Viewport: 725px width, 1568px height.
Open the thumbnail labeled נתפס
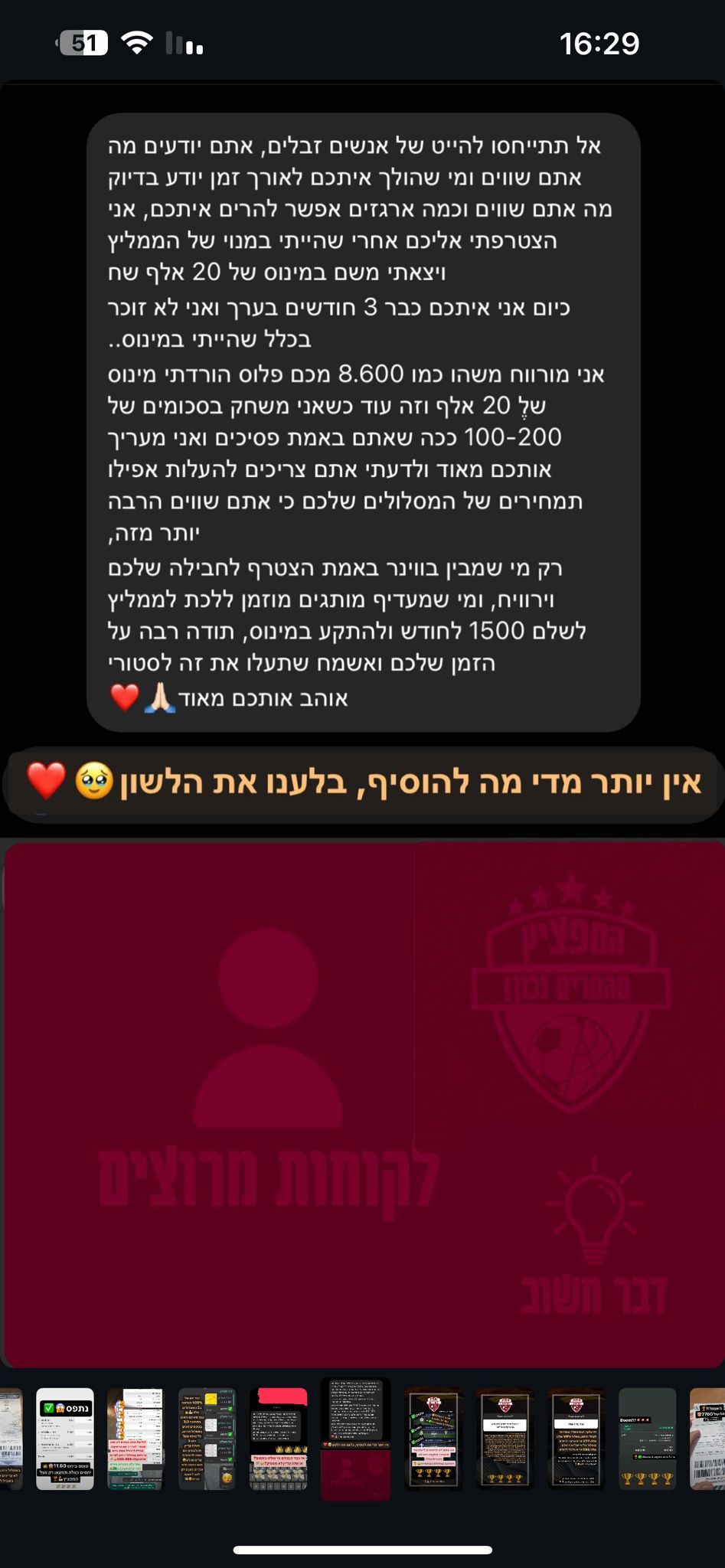tap(65, 1439)
